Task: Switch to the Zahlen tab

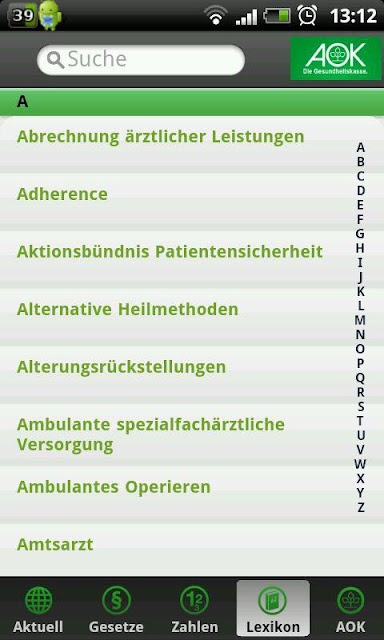Action: click(x=194, y=609)
